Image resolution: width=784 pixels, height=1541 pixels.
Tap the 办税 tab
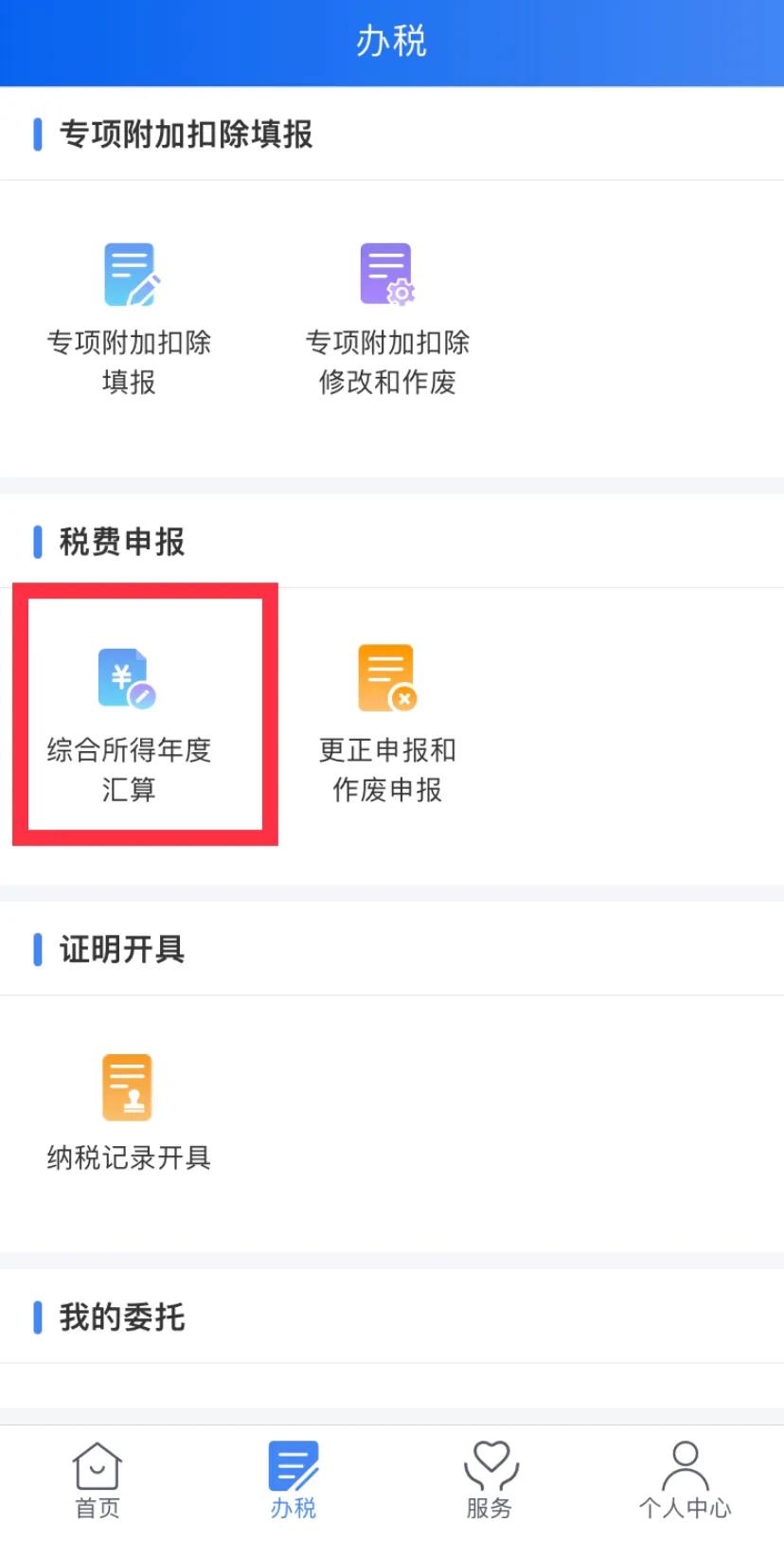[294, 1480]
